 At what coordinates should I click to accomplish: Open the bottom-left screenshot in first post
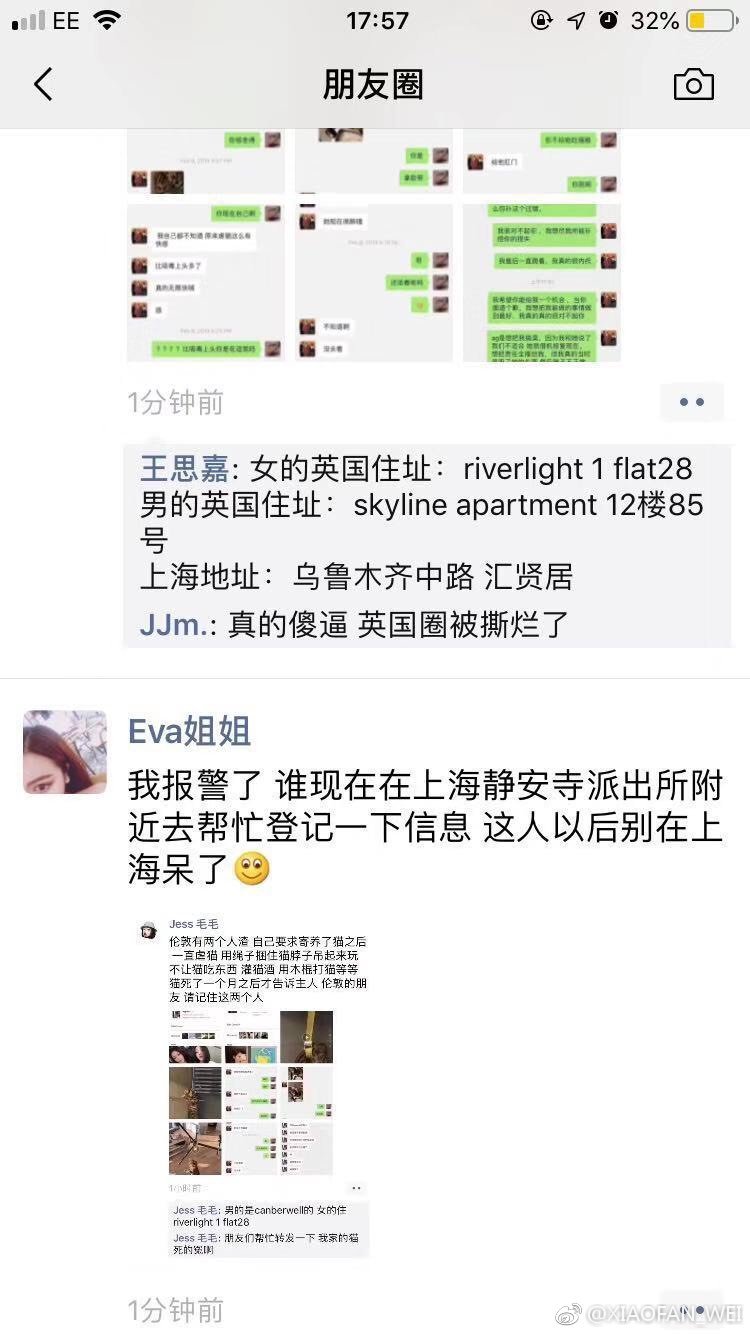click(206, 282)
